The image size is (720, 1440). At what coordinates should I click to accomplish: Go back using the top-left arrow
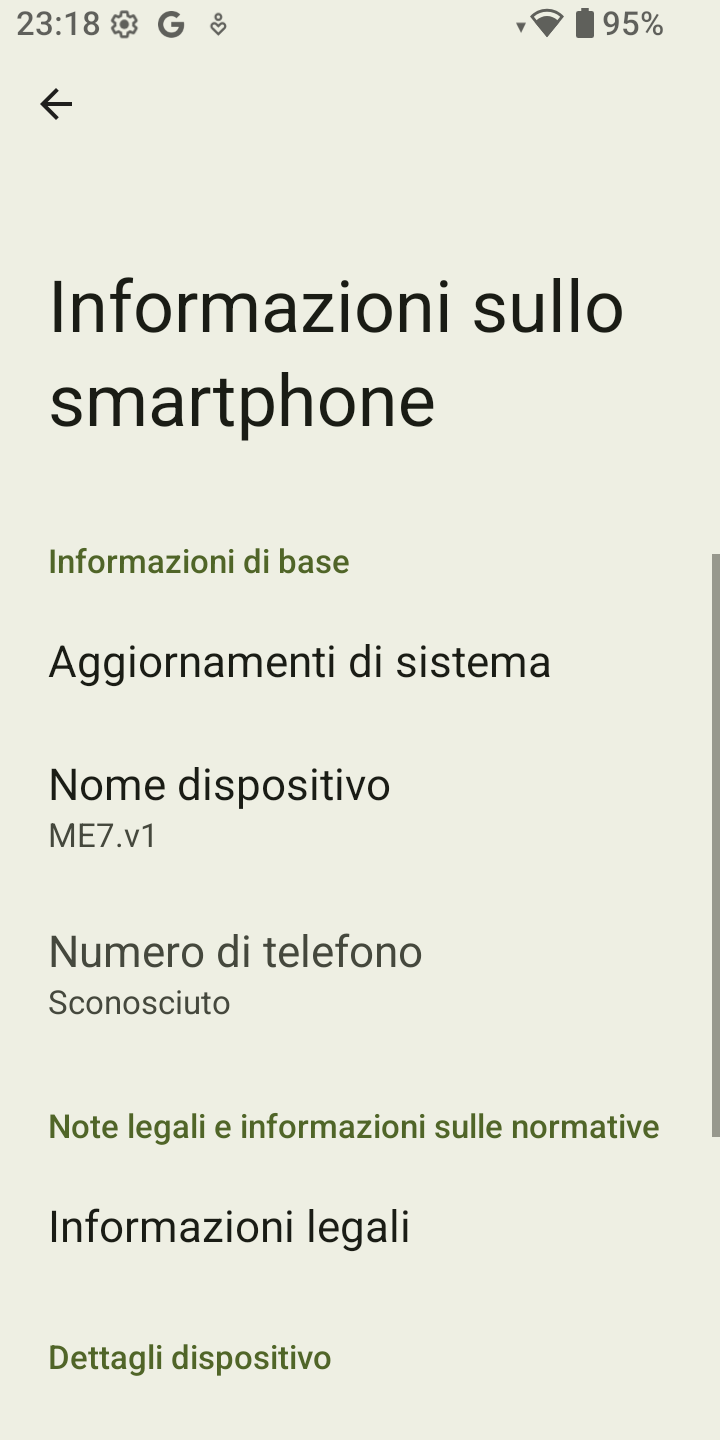pos(56,104)
